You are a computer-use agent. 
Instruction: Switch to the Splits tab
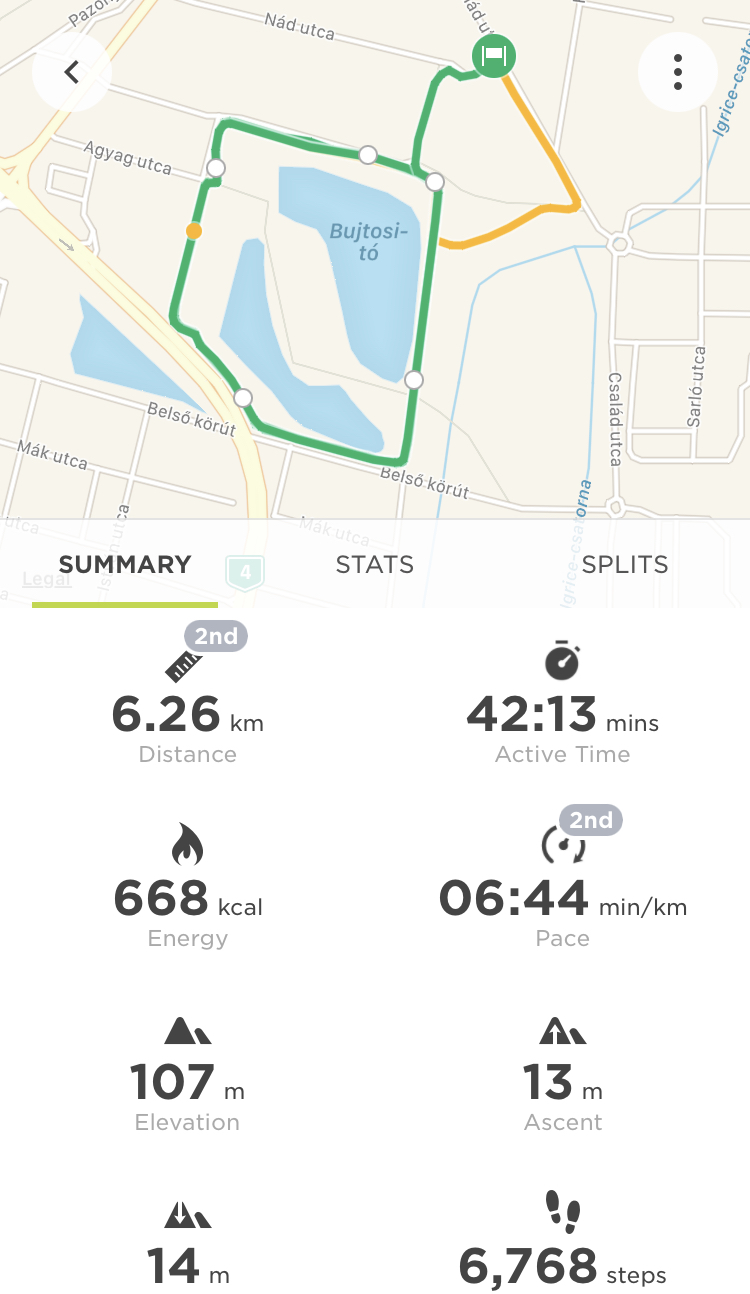[x=625, y=565]
